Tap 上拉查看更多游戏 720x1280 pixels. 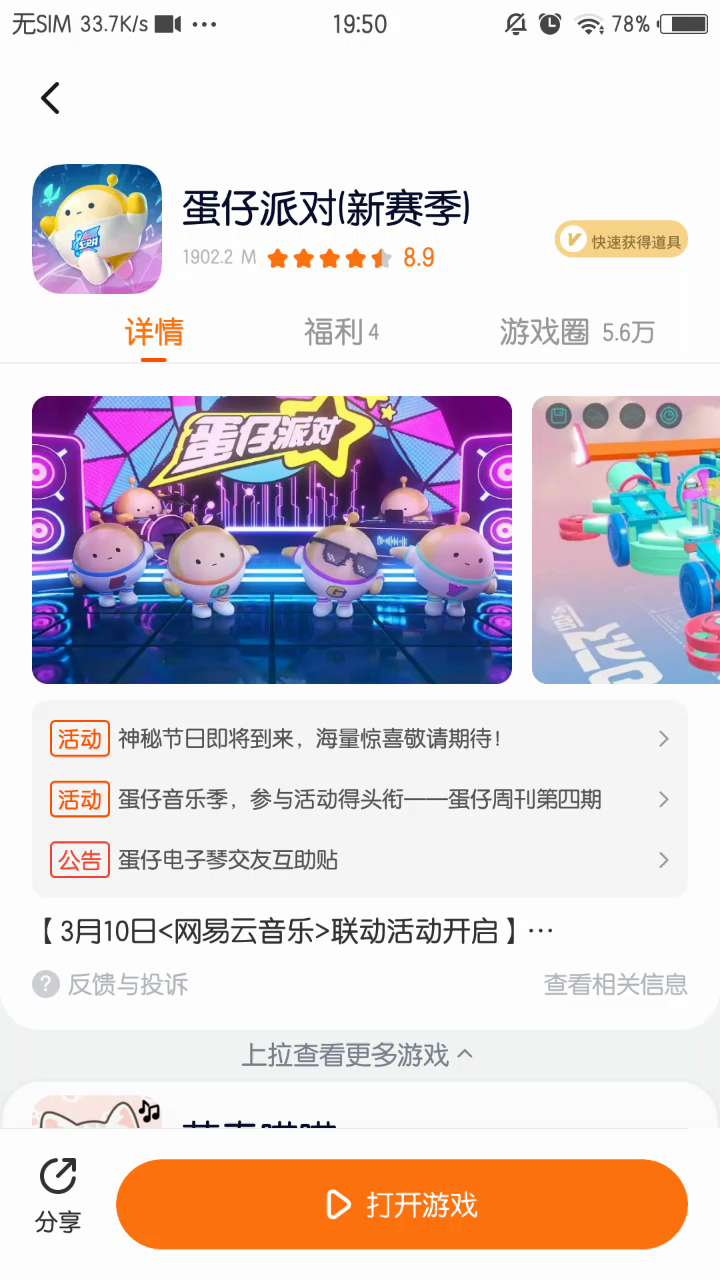[x=358, y=1054]
